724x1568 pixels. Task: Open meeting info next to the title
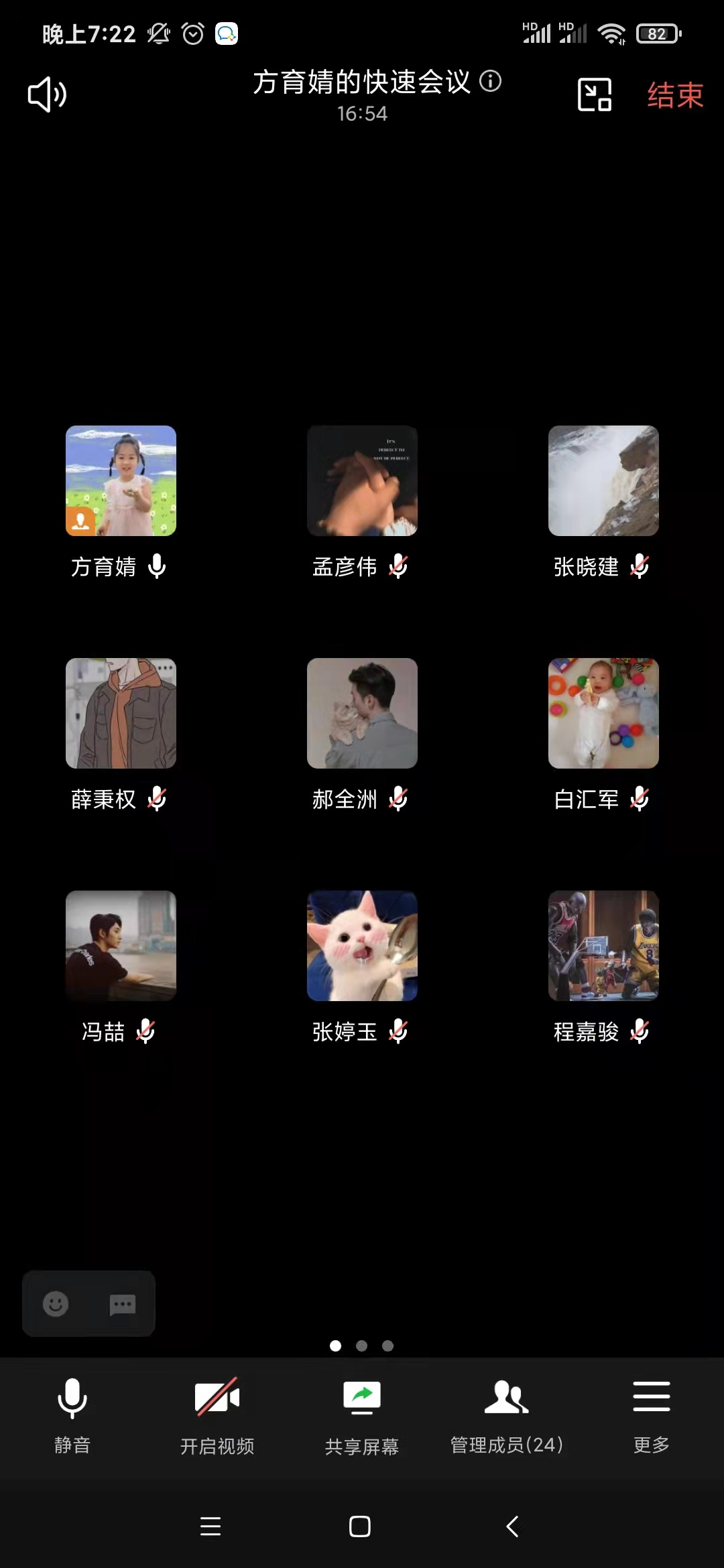(491, 81)
